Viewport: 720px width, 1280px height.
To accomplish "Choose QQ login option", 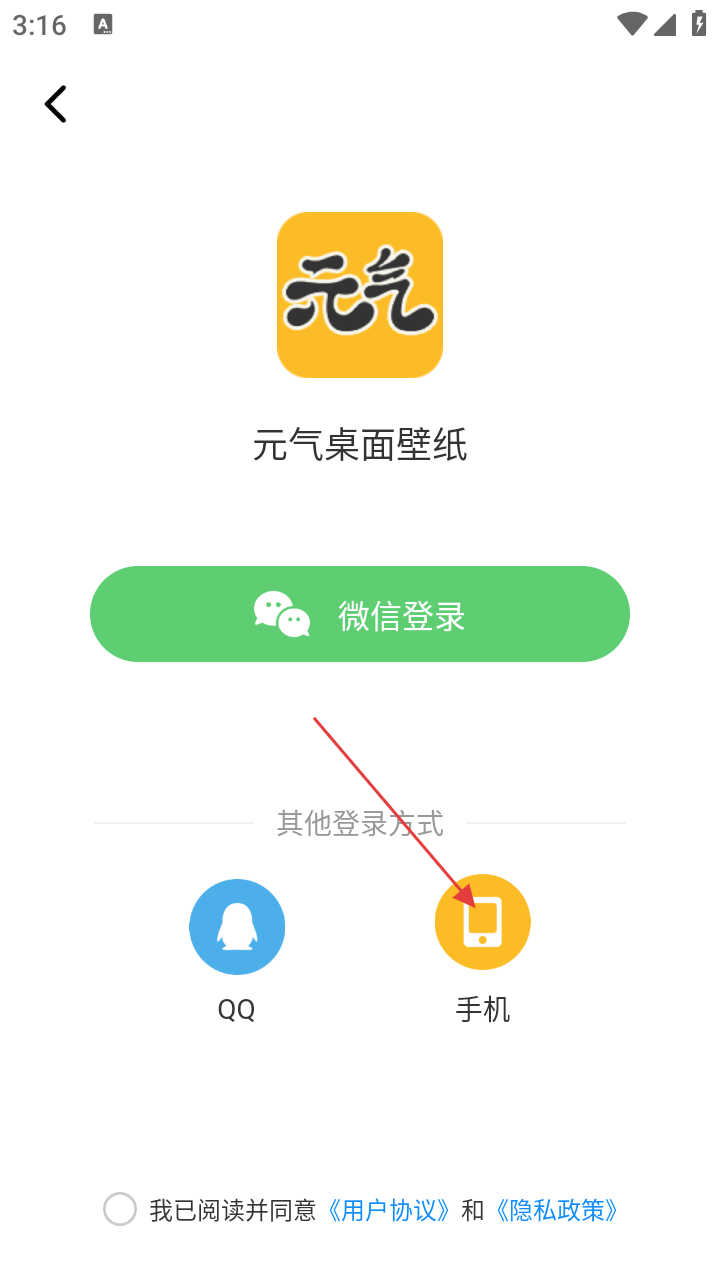I will (x=237, y=927).
